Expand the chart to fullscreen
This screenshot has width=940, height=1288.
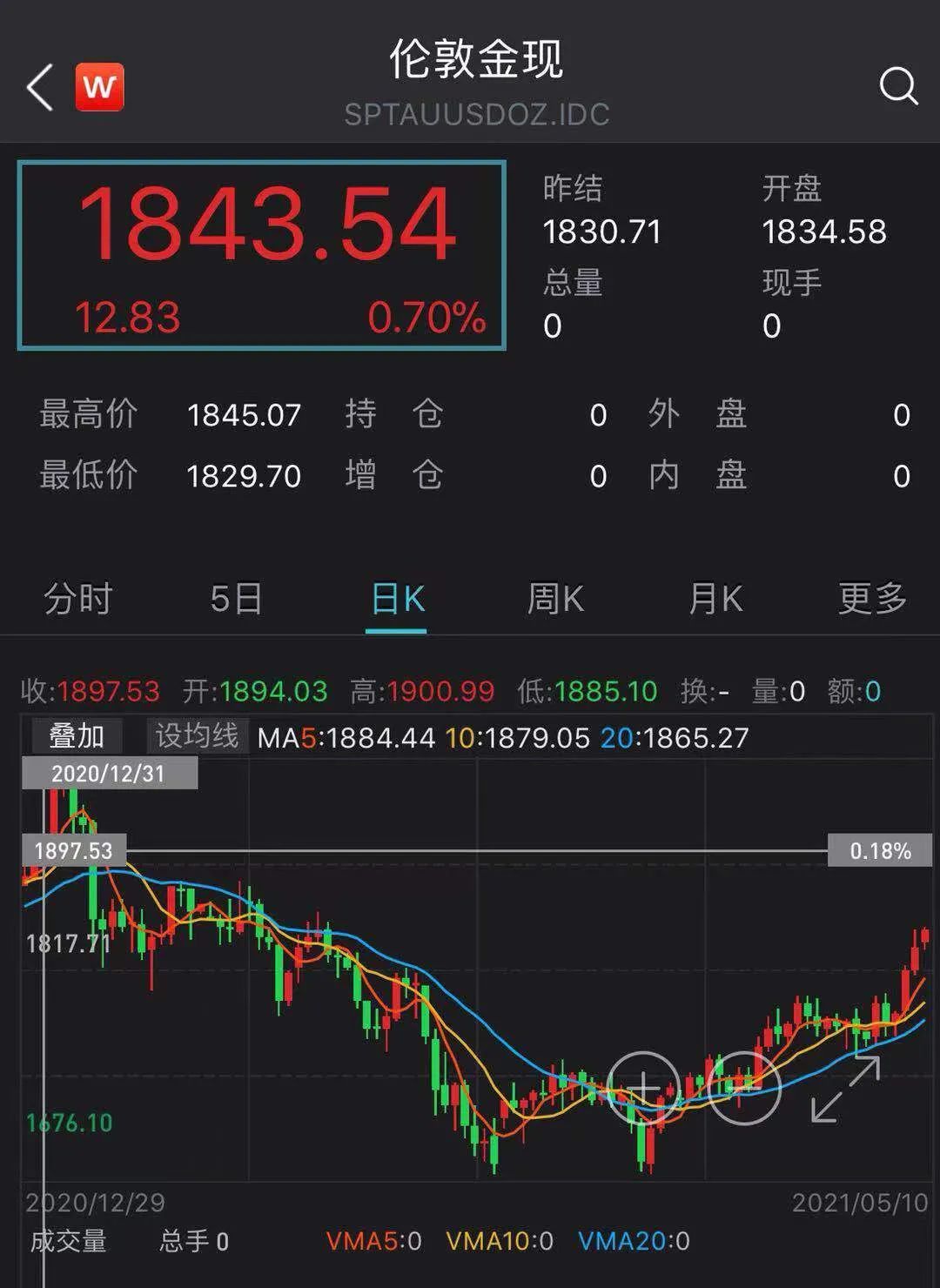(845, 1089)
